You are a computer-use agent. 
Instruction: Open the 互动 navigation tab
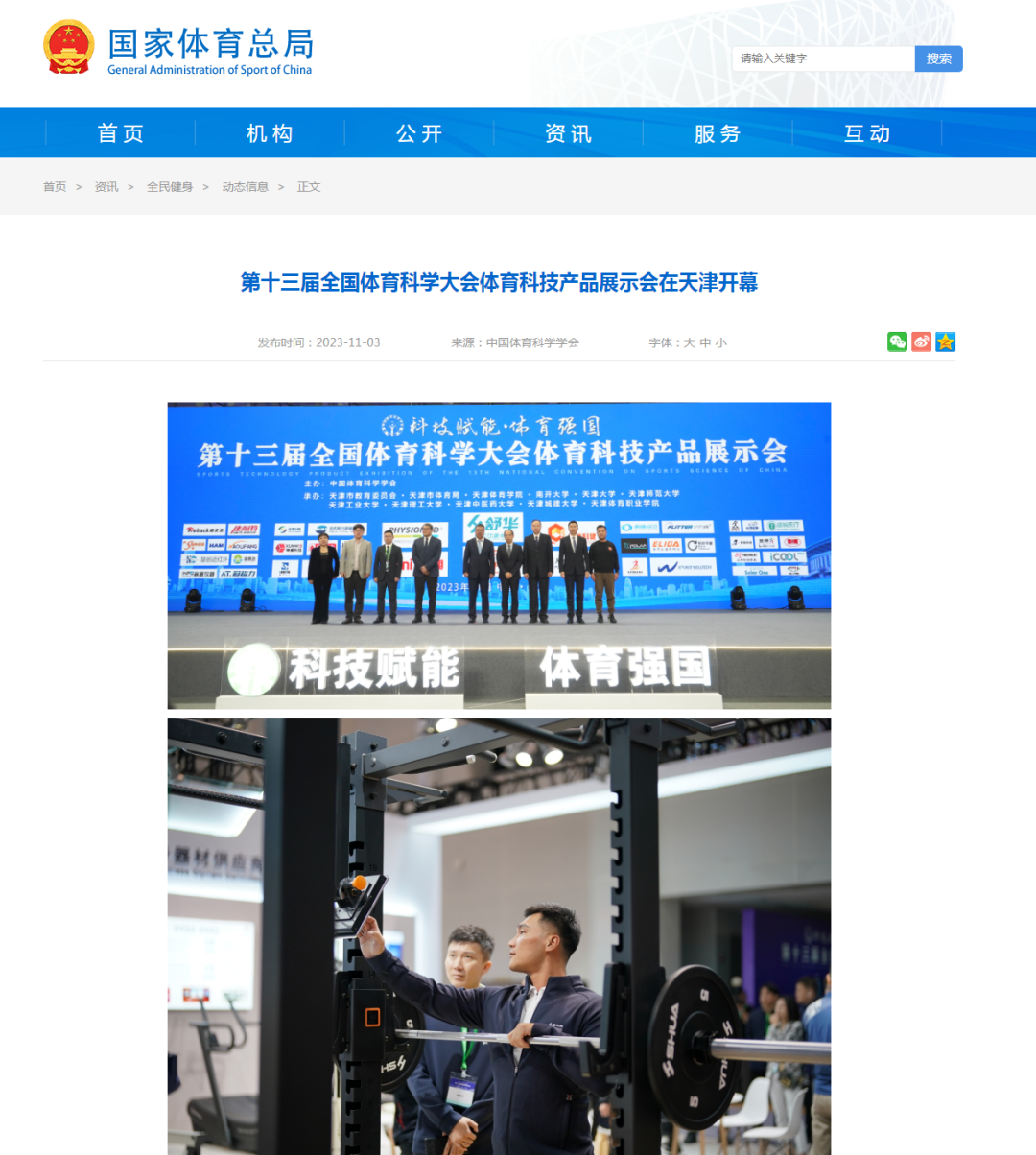tap(867, 133)
